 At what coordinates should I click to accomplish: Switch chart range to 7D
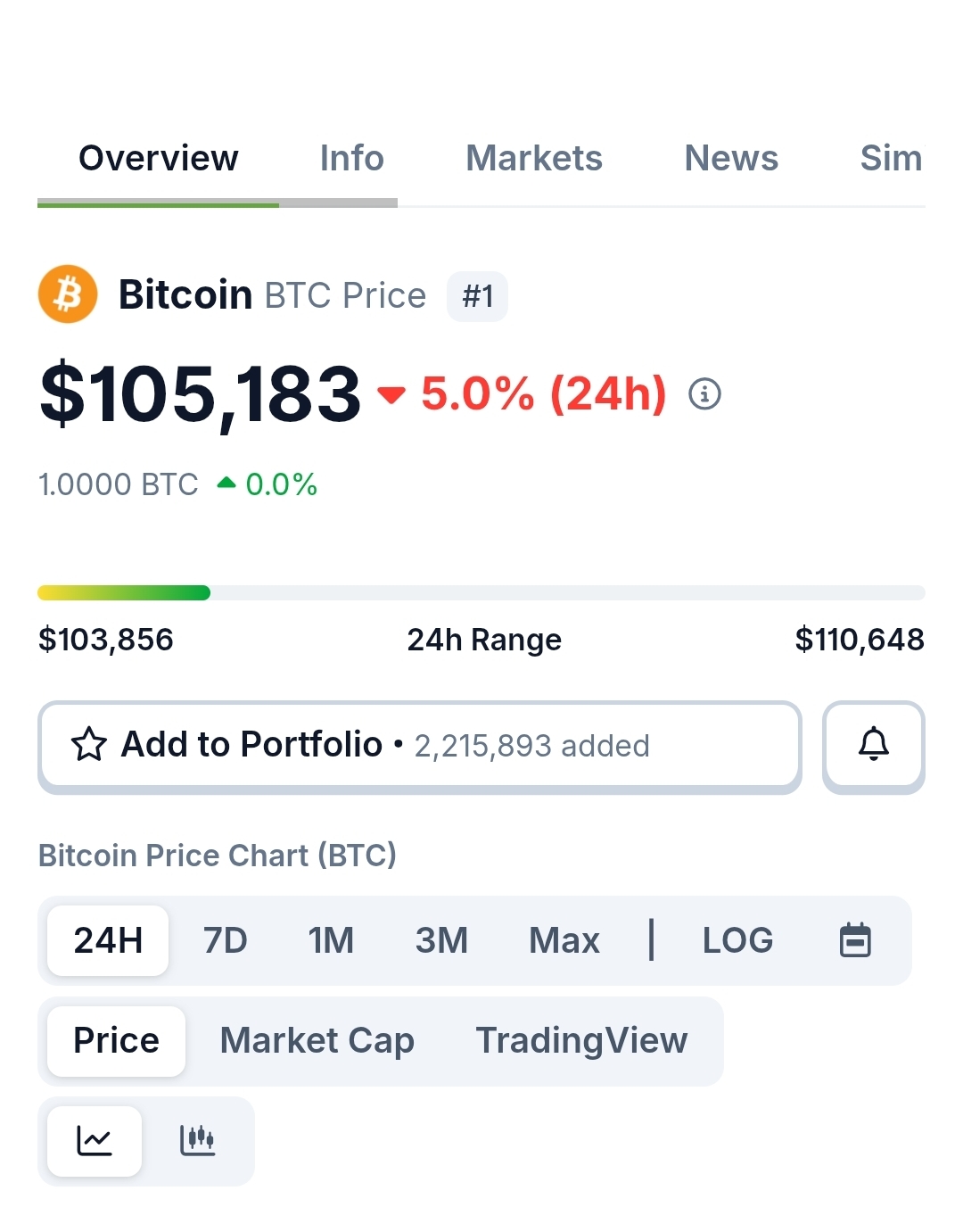click(x=225, y=940)
